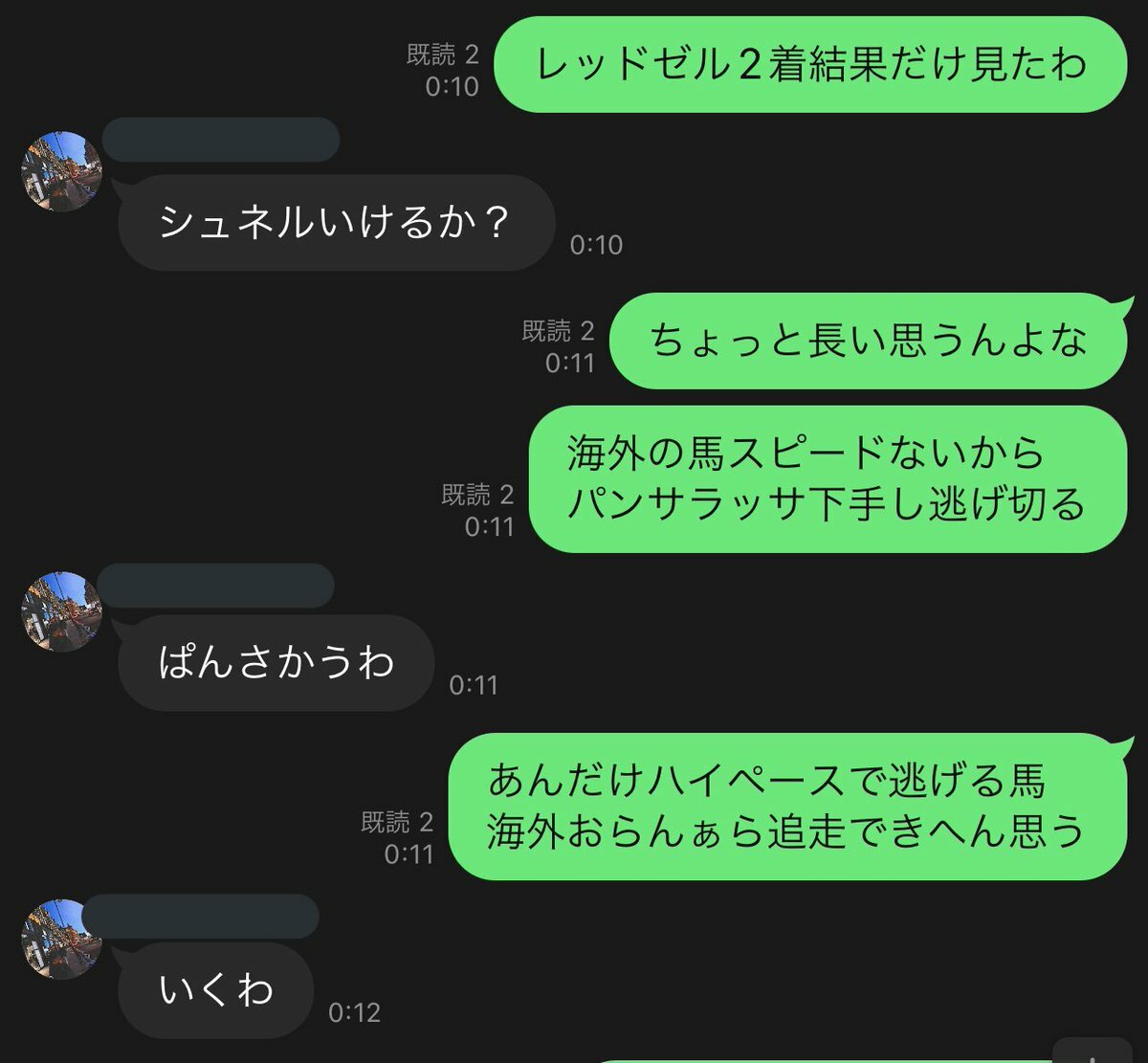This screenshot has height=1063, width=1148.
Task: View profile from avatar by いくわ message
Action: (62, 939)
